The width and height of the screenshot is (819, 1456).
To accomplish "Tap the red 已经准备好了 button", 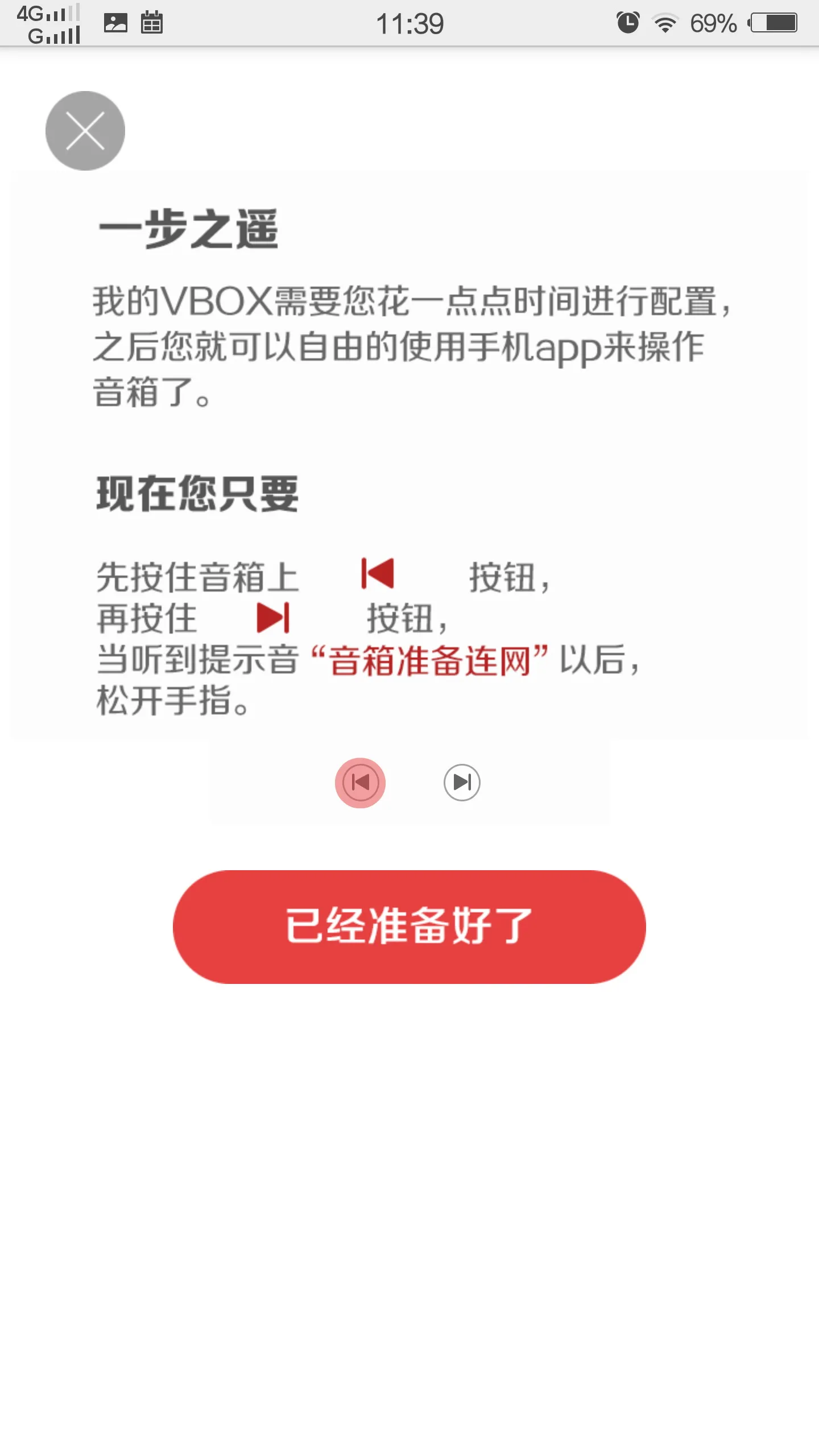I will (409, 926).
